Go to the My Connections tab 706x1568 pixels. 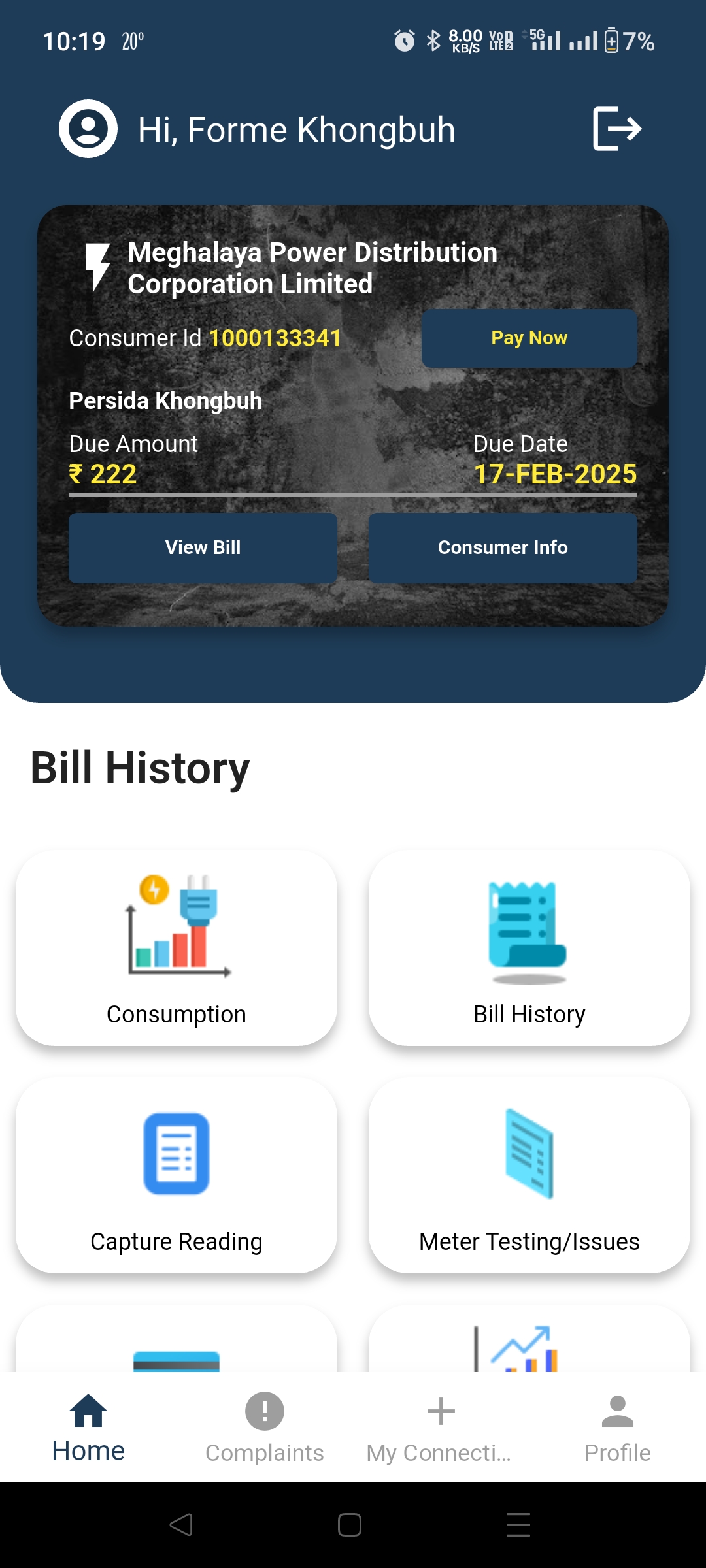[x=440, y=1427]
